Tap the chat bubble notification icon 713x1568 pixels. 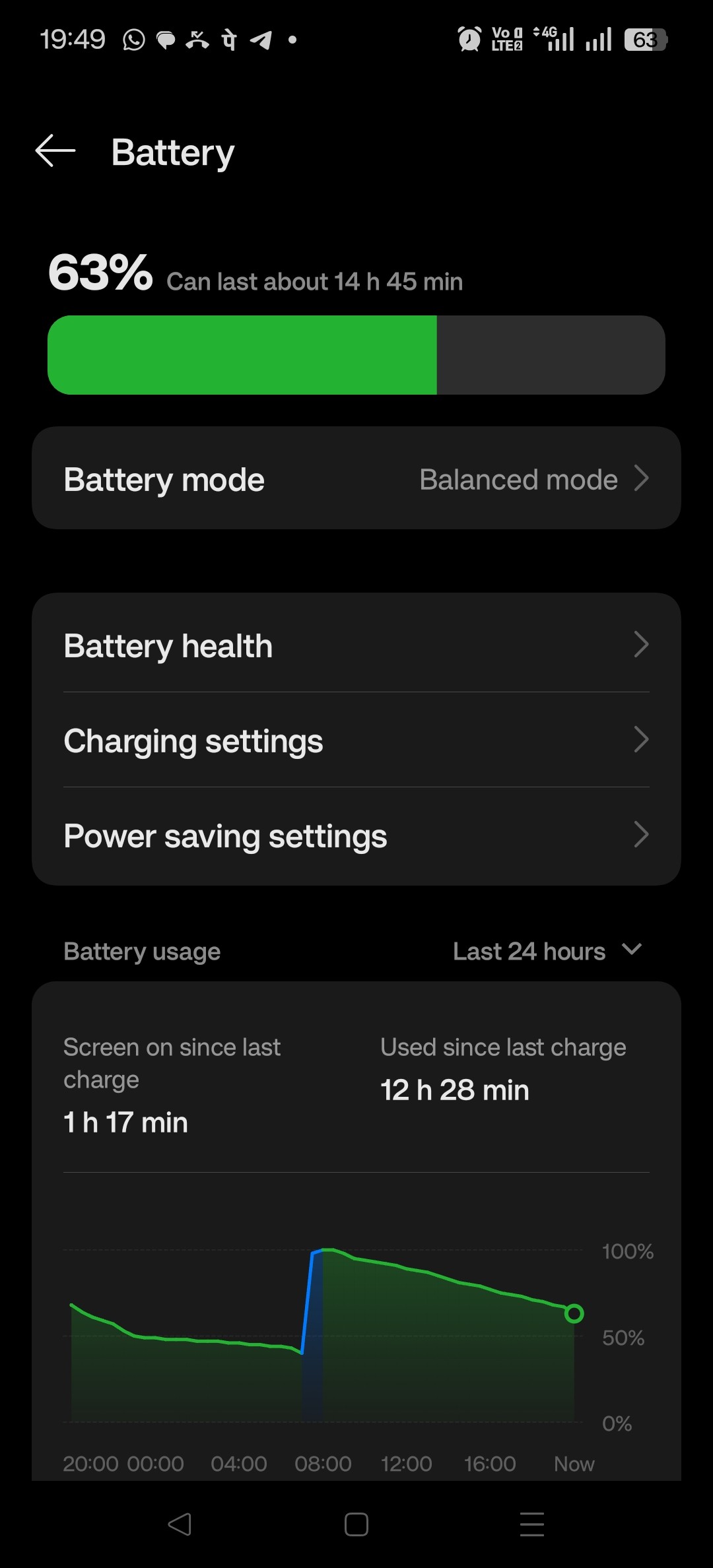tap(165, 40)
